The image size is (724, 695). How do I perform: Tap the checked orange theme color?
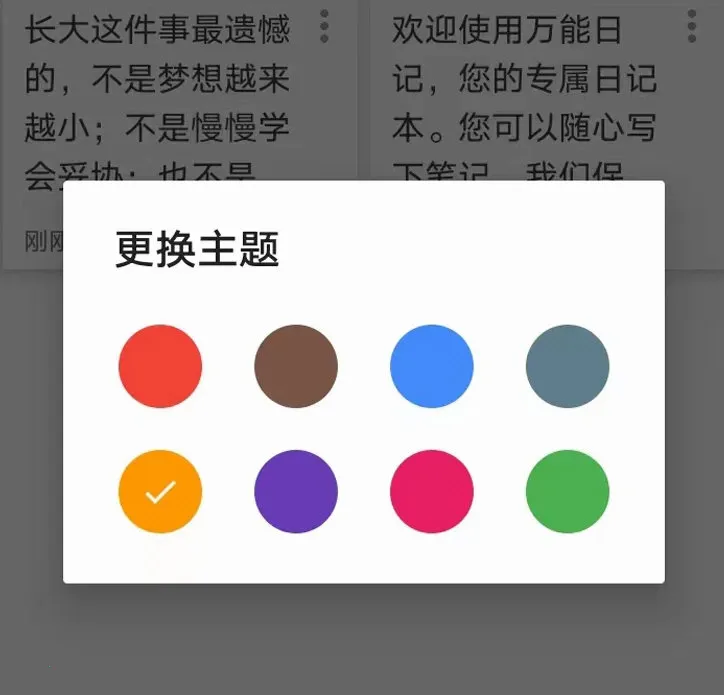160,491
